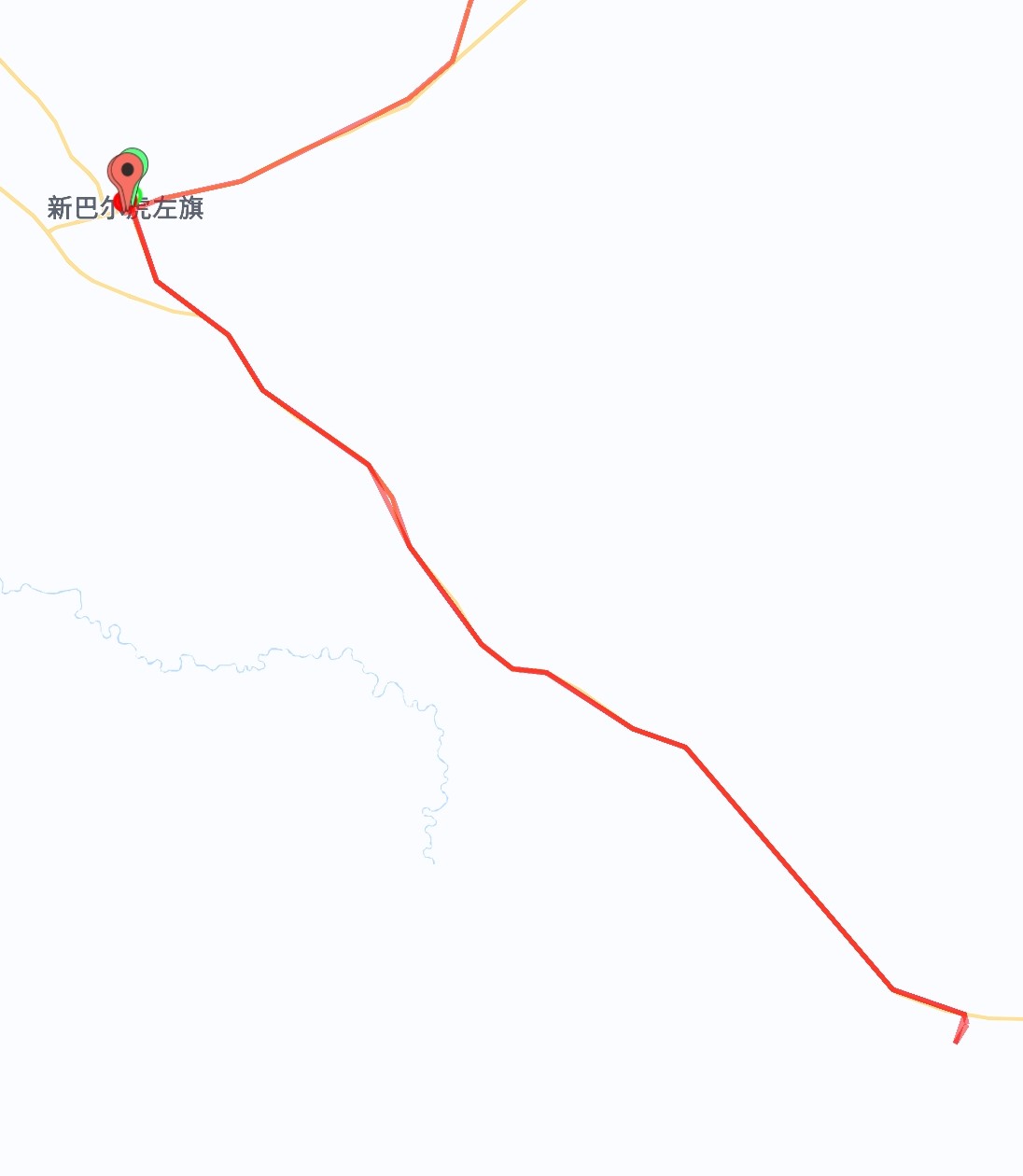Tap the red location pin marker
The height and width of the screenshot is (1176, 1023).
pos(127,175)
